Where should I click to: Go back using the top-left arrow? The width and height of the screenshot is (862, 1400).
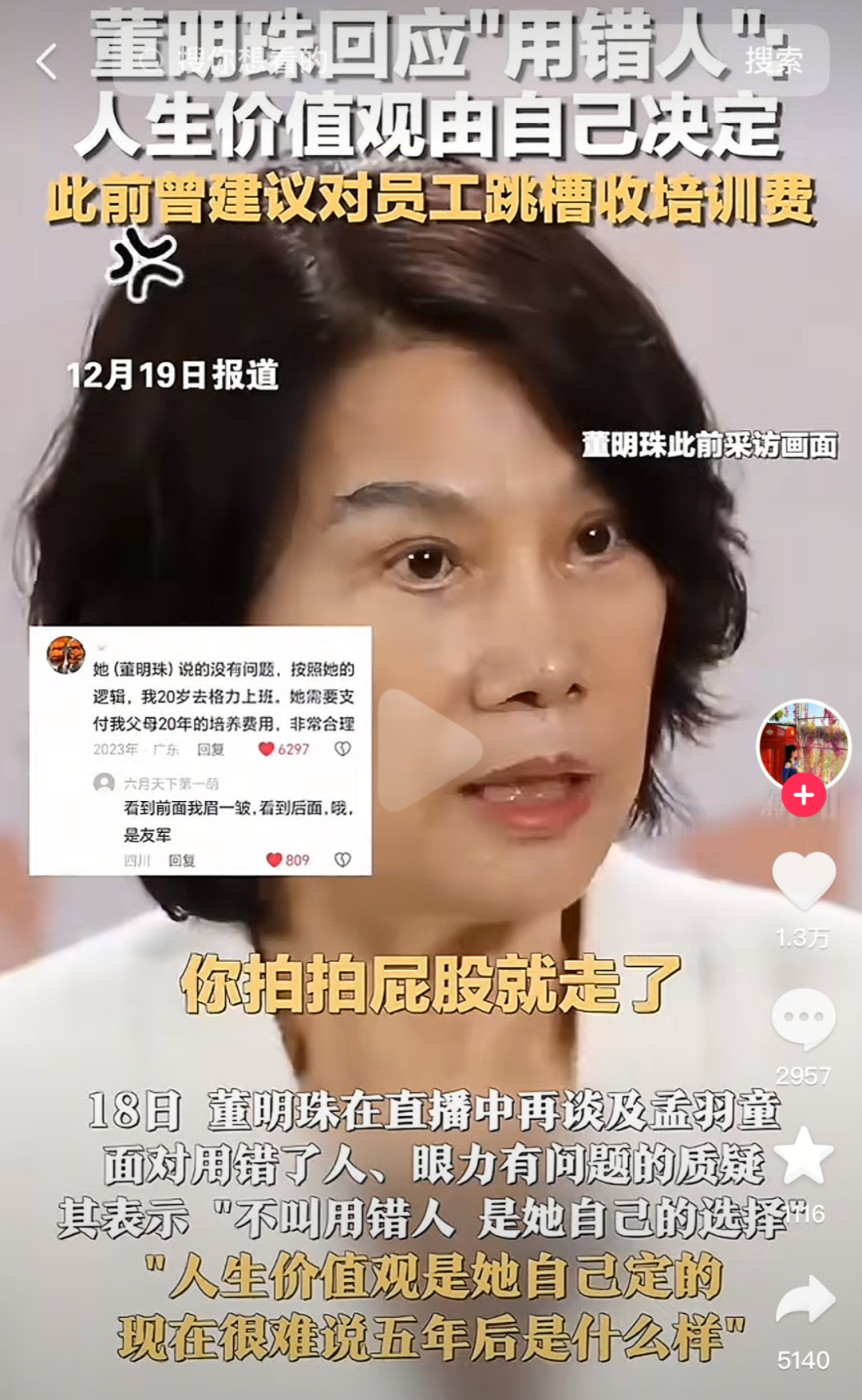[x=46, y=61]
